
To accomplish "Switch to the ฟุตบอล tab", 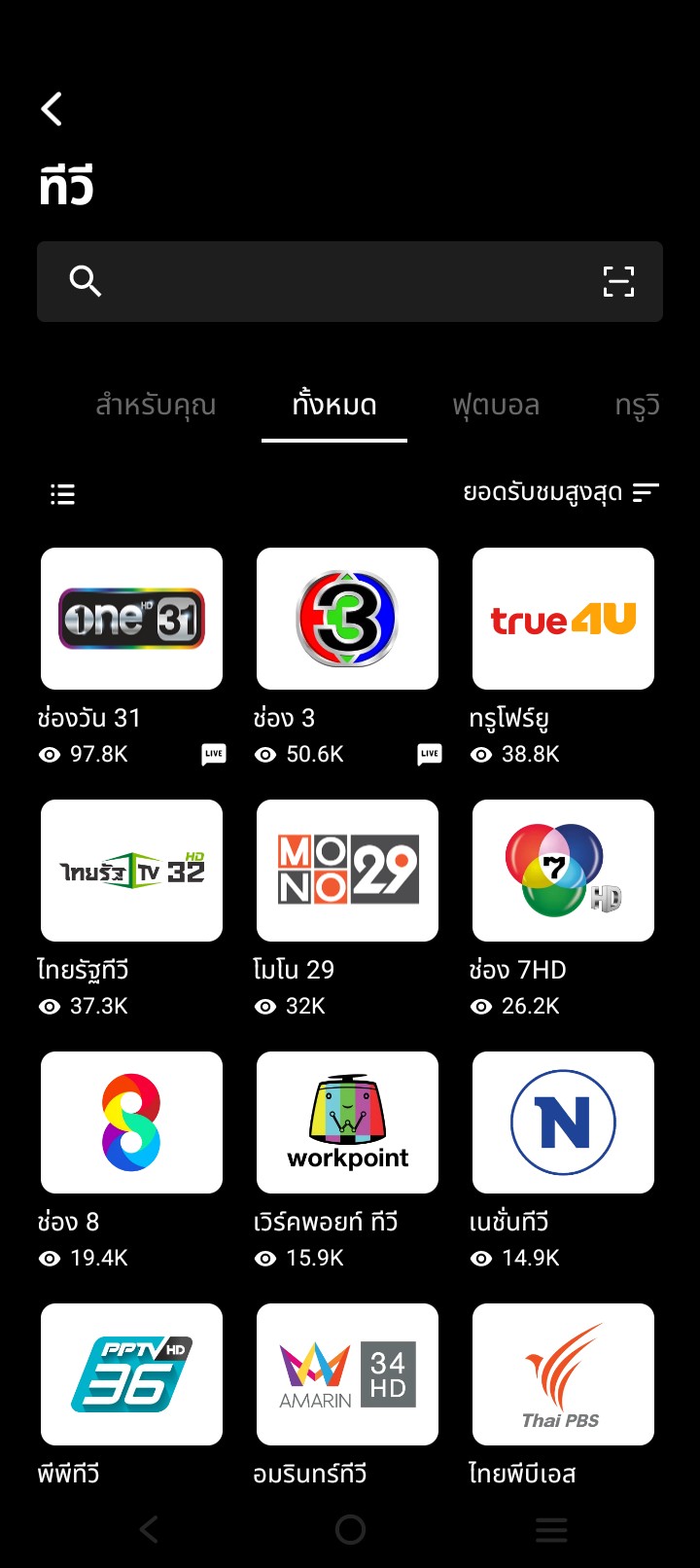I will coord(496,405).
